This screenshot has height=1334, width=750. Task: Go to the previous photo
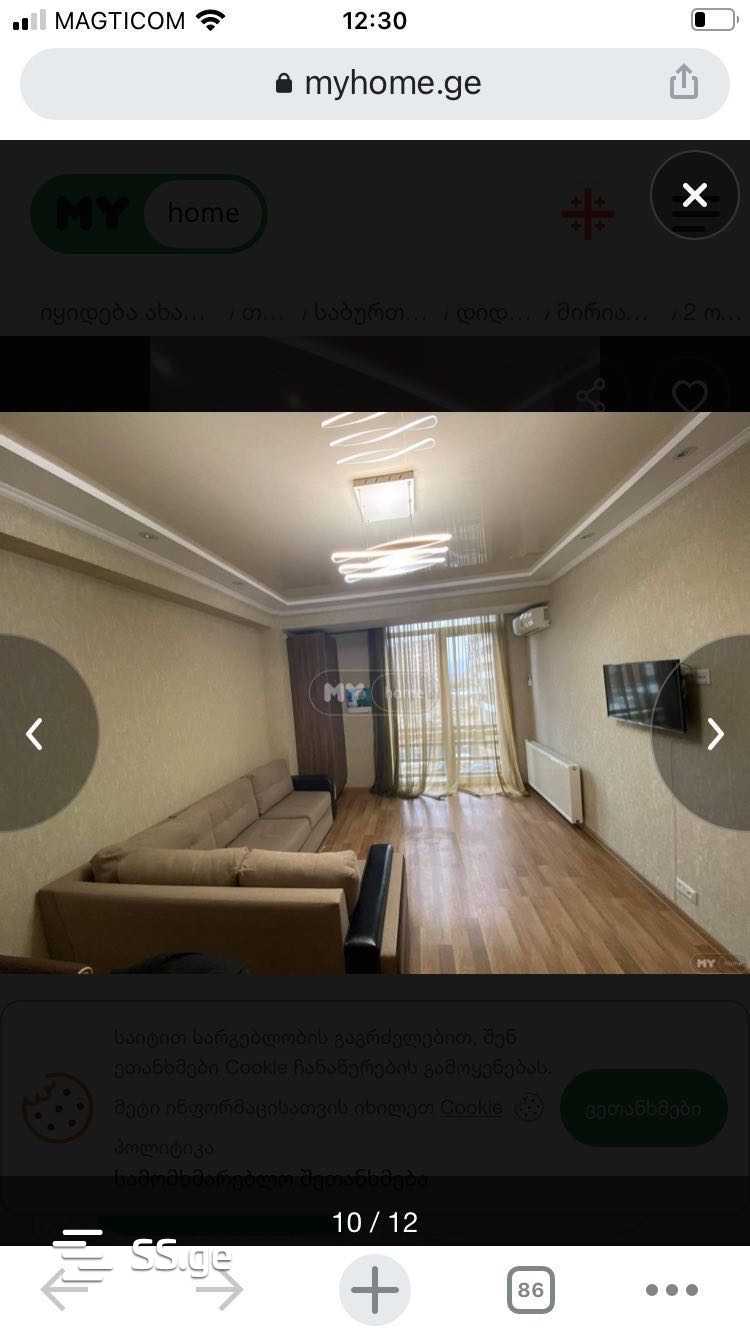point(35,734)
